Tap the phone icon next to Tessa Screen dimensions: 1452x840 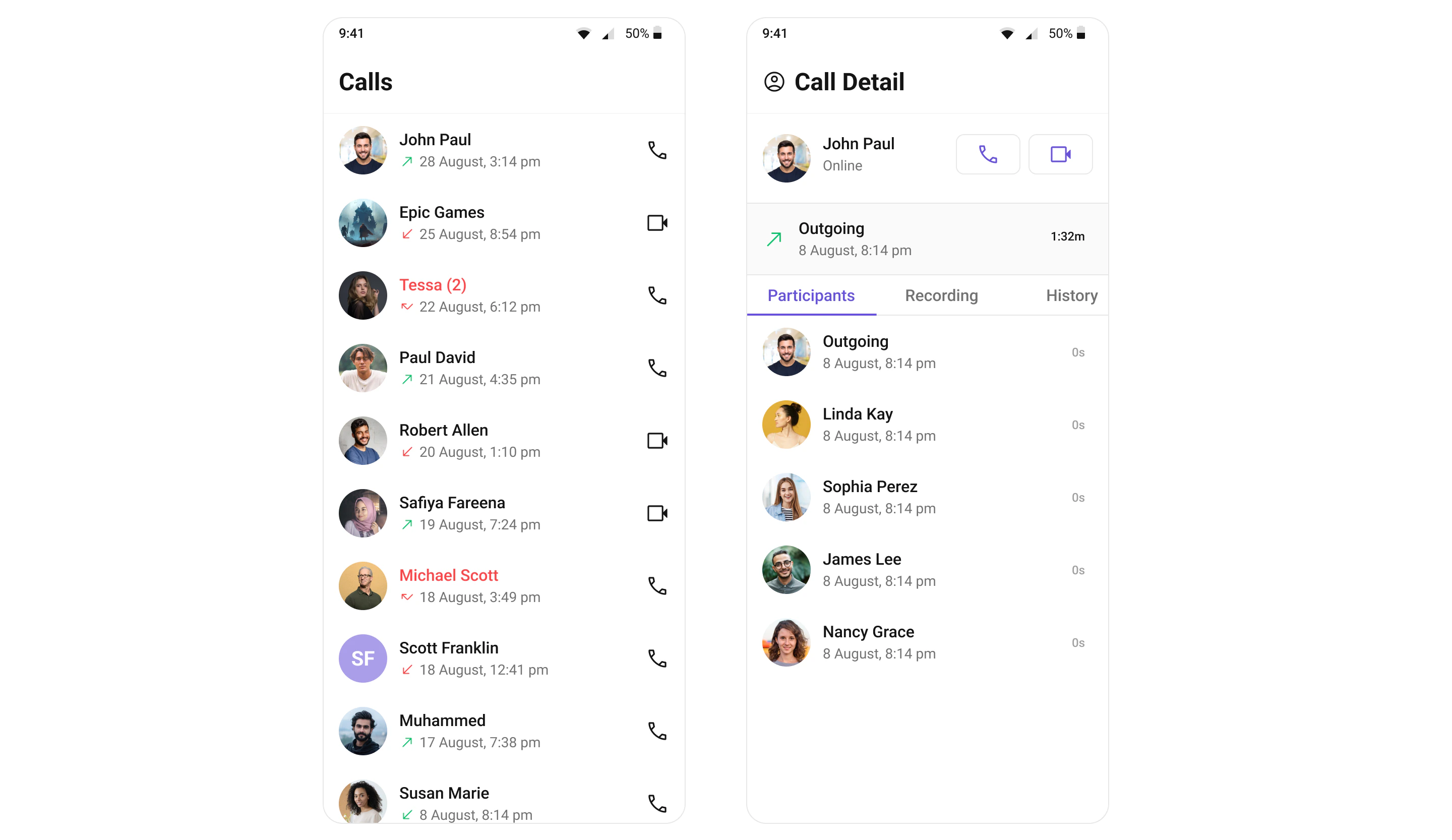coord(657,295)
